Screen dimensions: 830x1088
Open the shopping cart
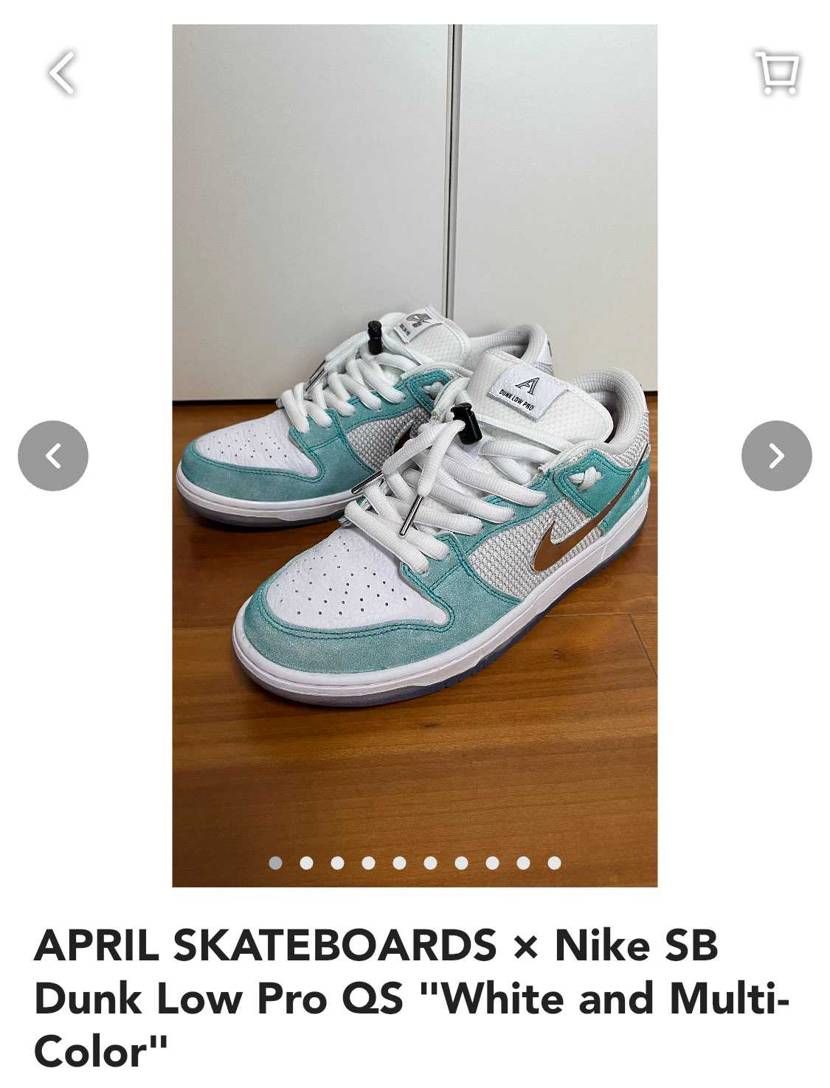[776, 72]
